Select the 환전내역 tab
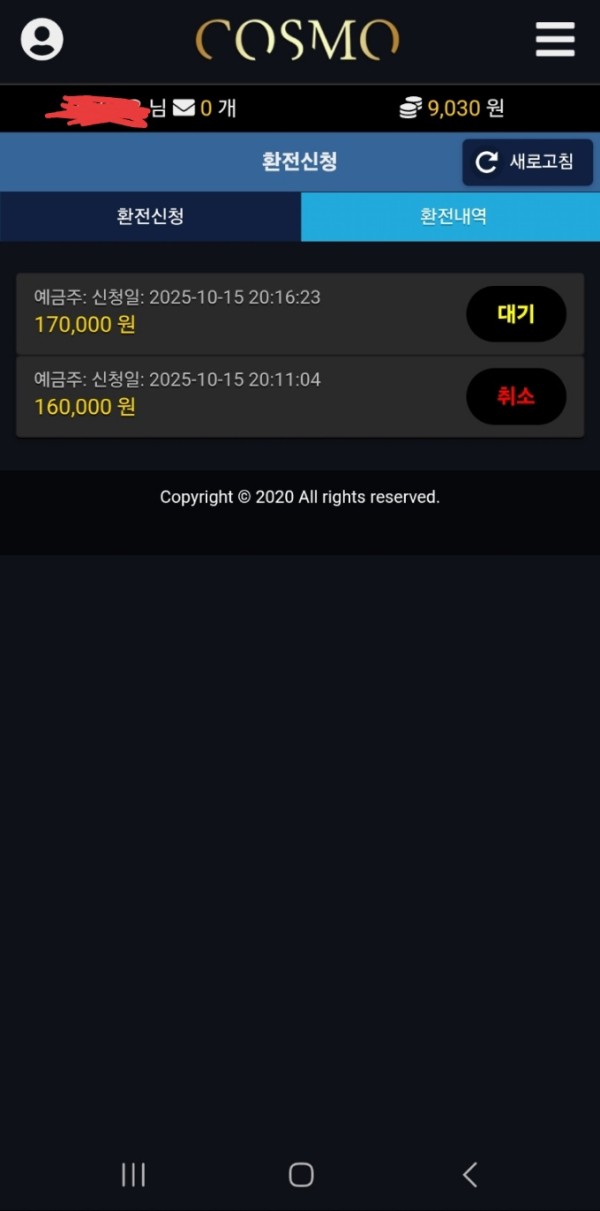This screenshot has height=1211, width=600. click(x=451, y=216)
